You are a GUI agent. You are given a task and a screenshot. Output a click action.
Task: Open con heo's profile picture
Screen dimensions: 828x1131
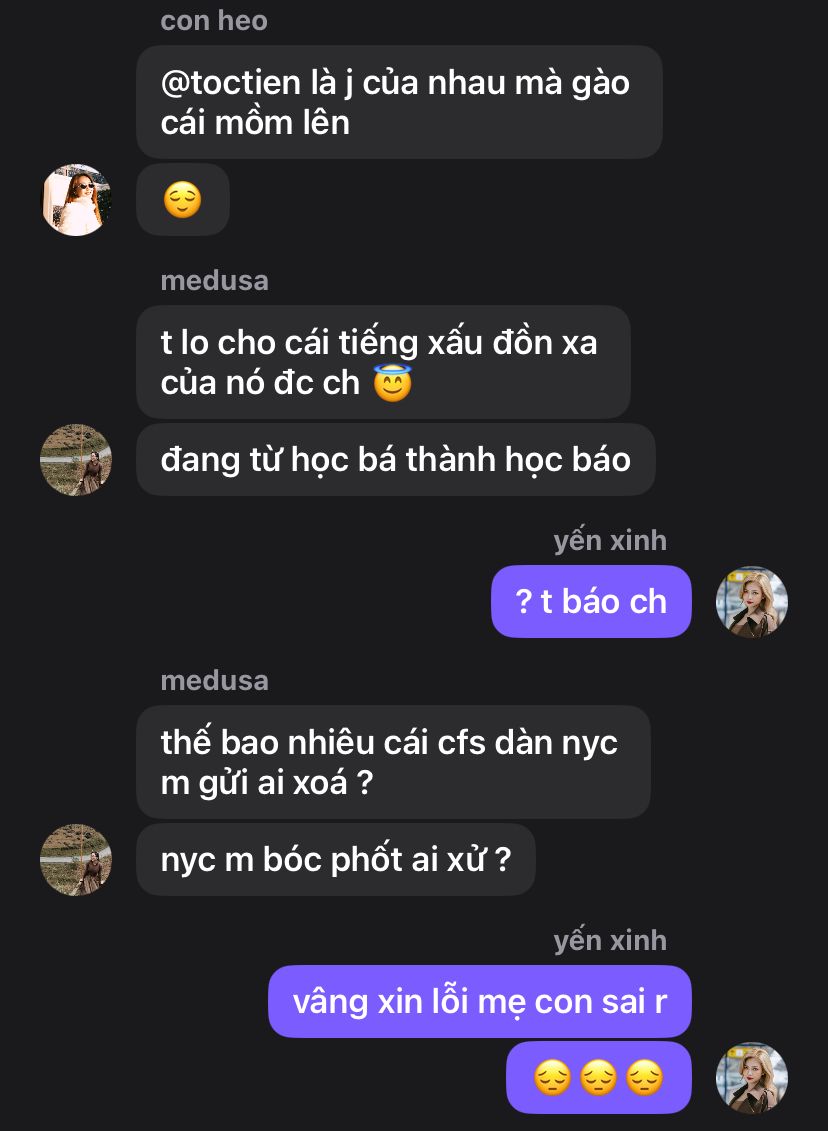coord(76,200)
